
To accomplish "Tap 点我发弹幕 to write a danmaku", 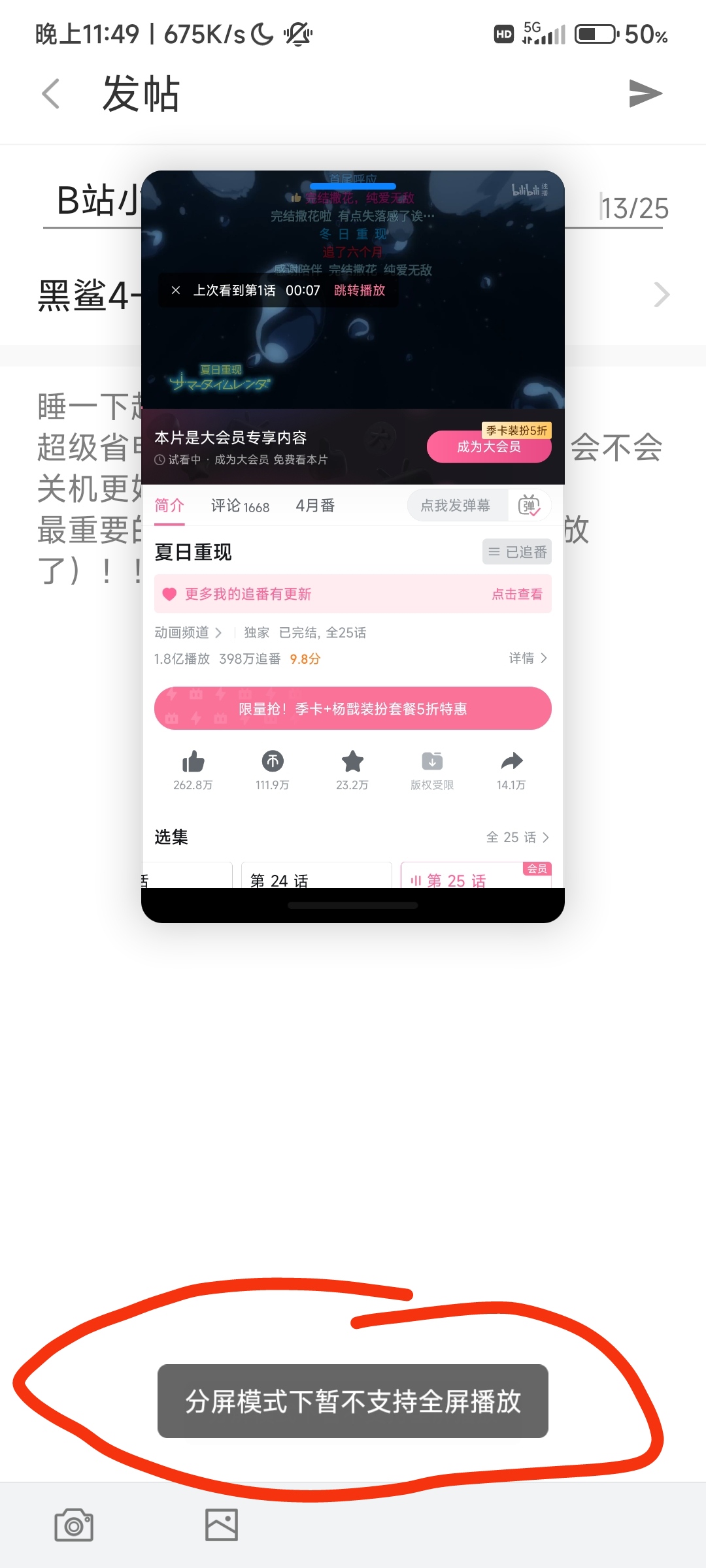I will click(x=456, y=506).
